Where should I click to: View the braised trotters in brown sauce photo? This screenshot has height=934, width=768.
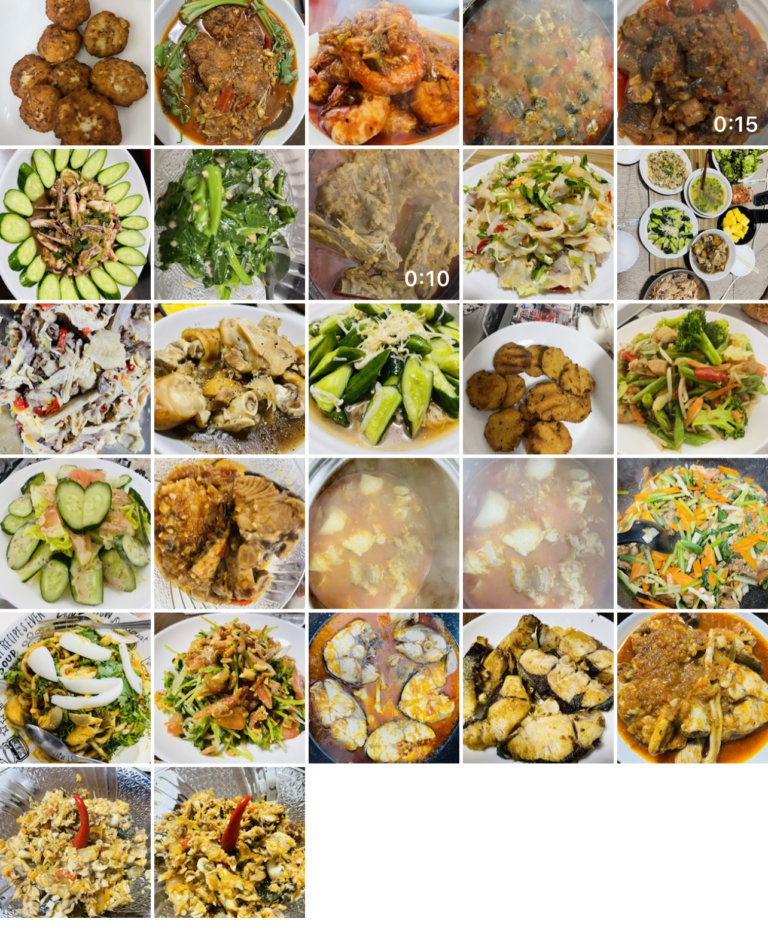click(229, 379)
